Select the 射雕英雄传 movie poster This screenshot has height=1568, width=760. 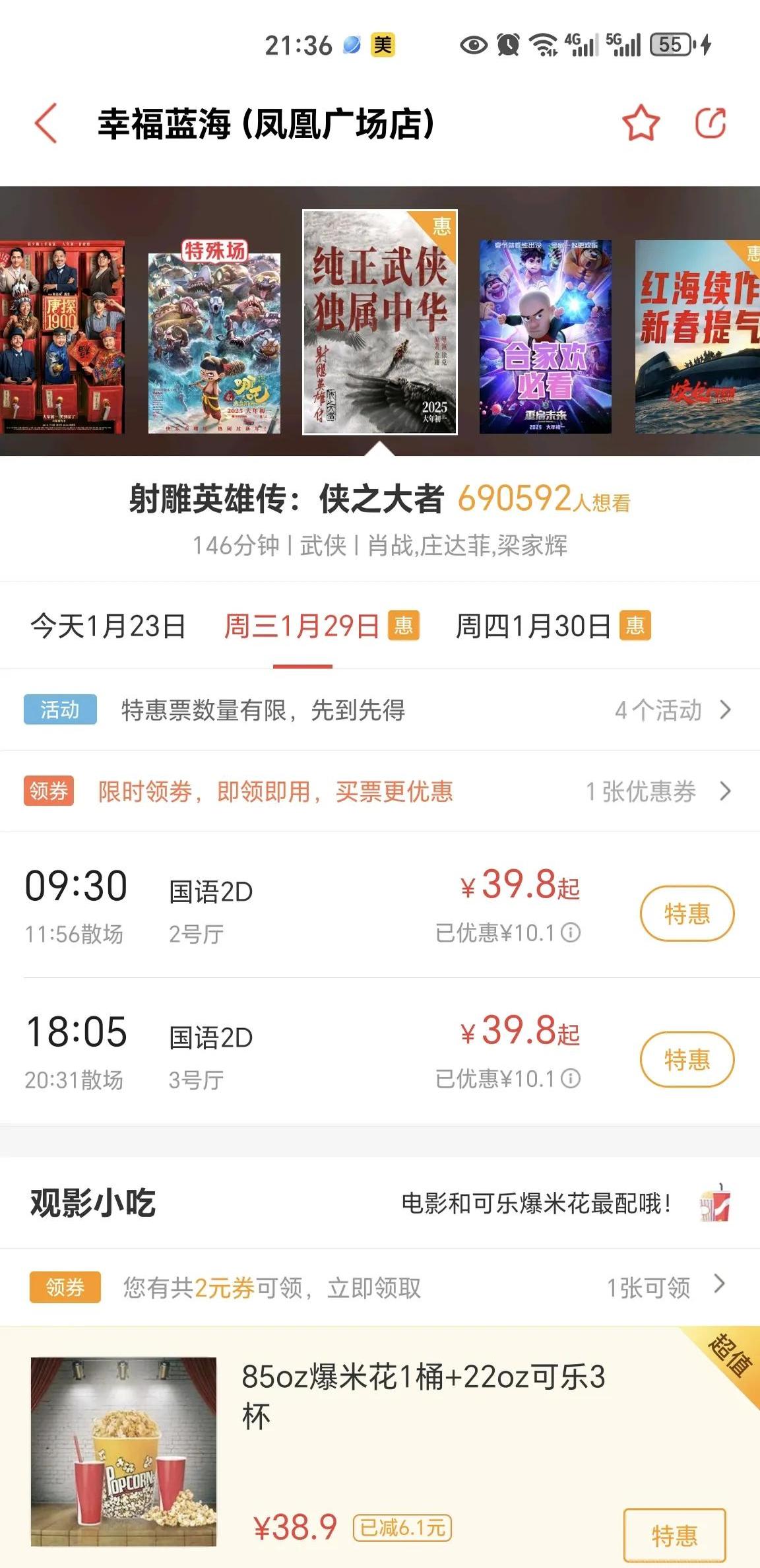click(379, 322)
